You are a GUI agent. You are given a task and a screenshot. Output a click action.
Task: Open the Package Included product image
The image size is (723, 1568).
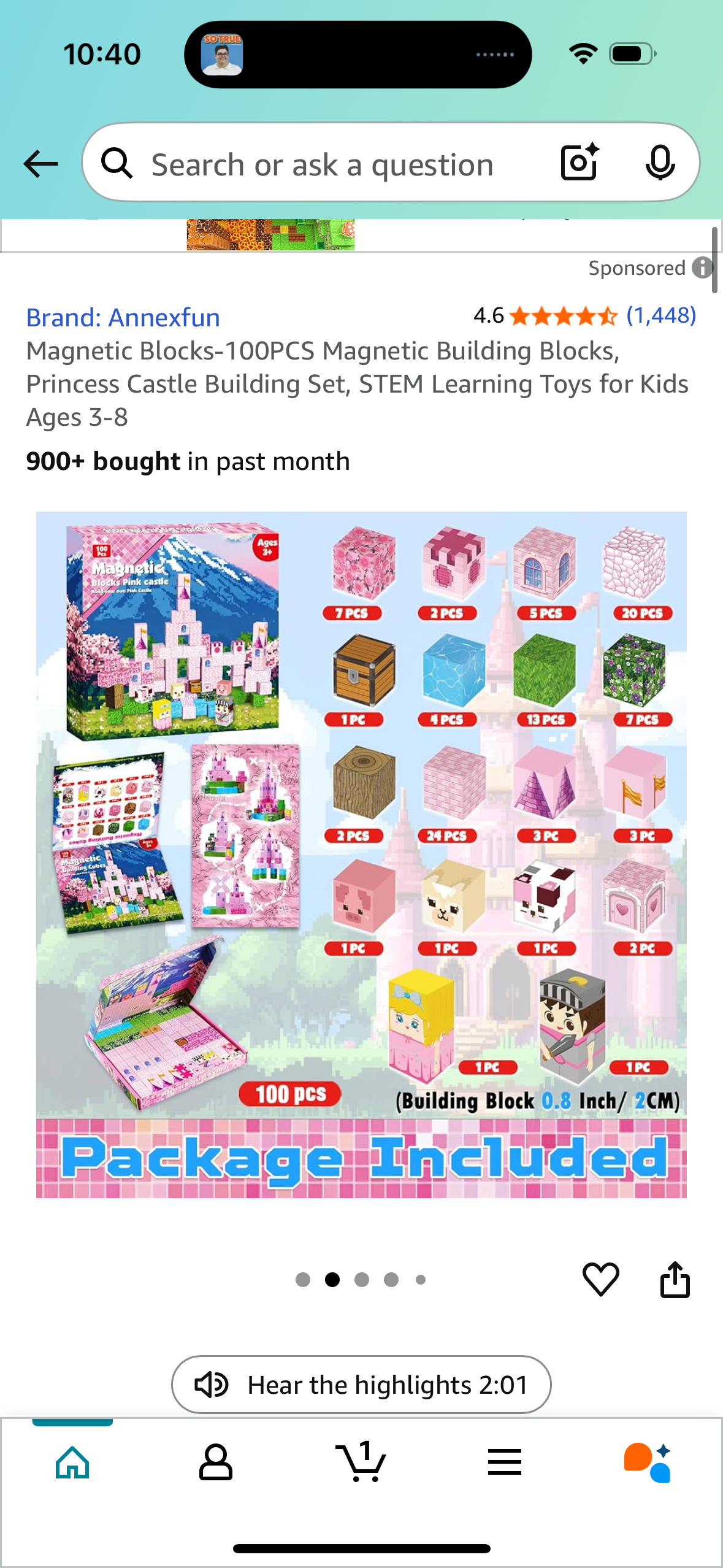pos(361,854)
